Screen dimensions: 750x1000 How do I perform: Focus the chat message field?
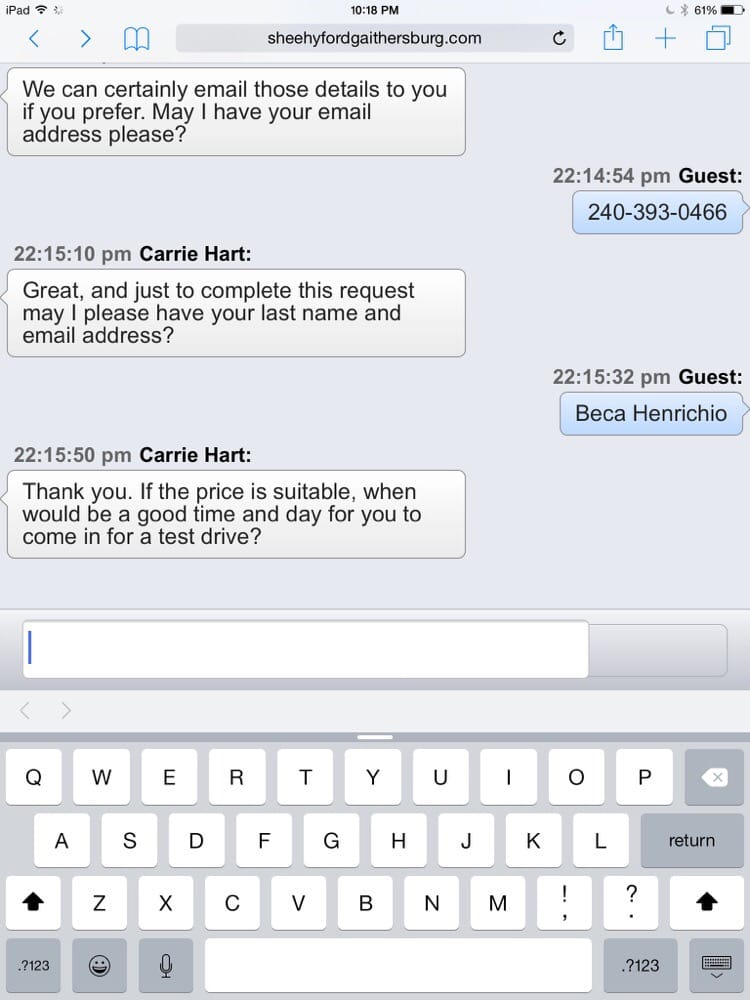pos(305,649)
